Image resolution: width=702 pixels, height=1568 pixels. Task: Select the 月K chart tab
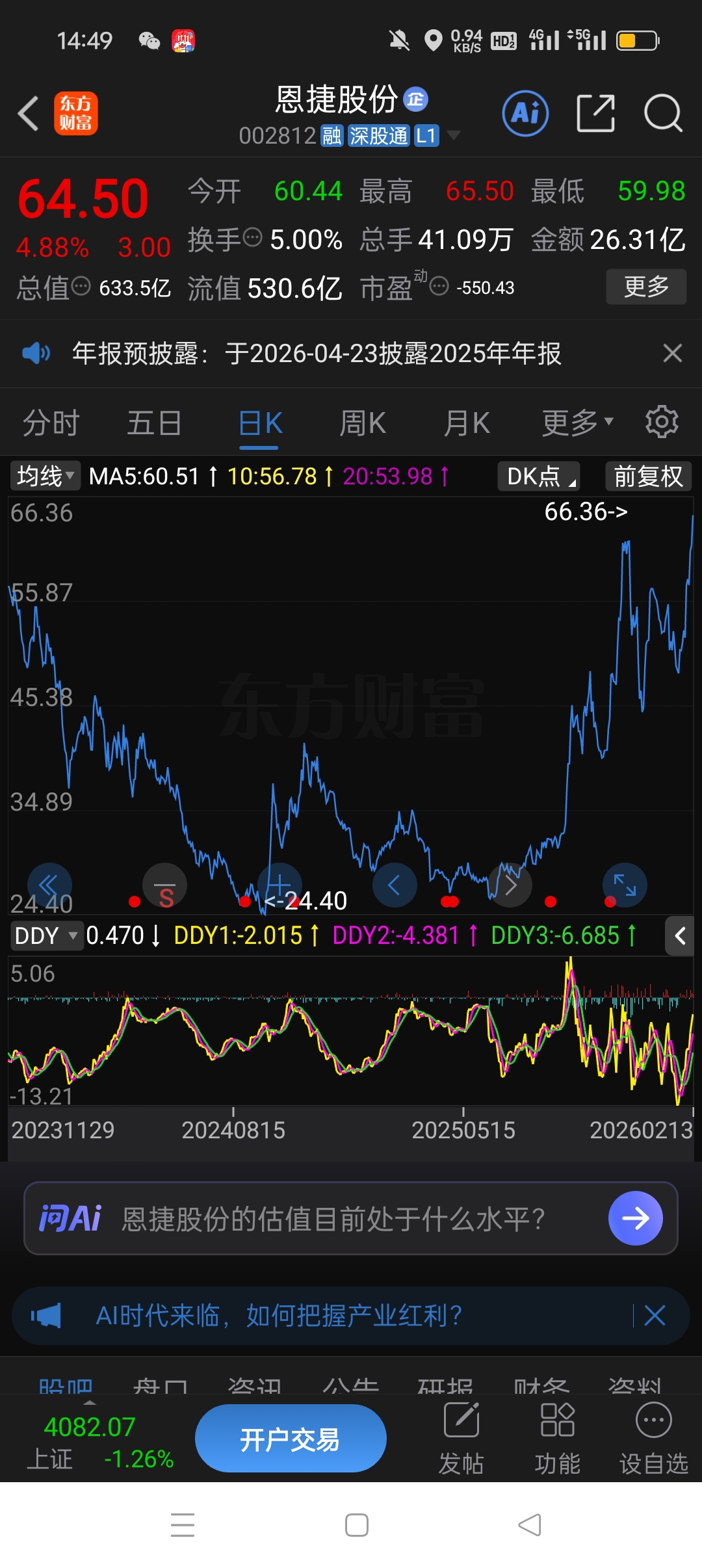pos(467,423)
